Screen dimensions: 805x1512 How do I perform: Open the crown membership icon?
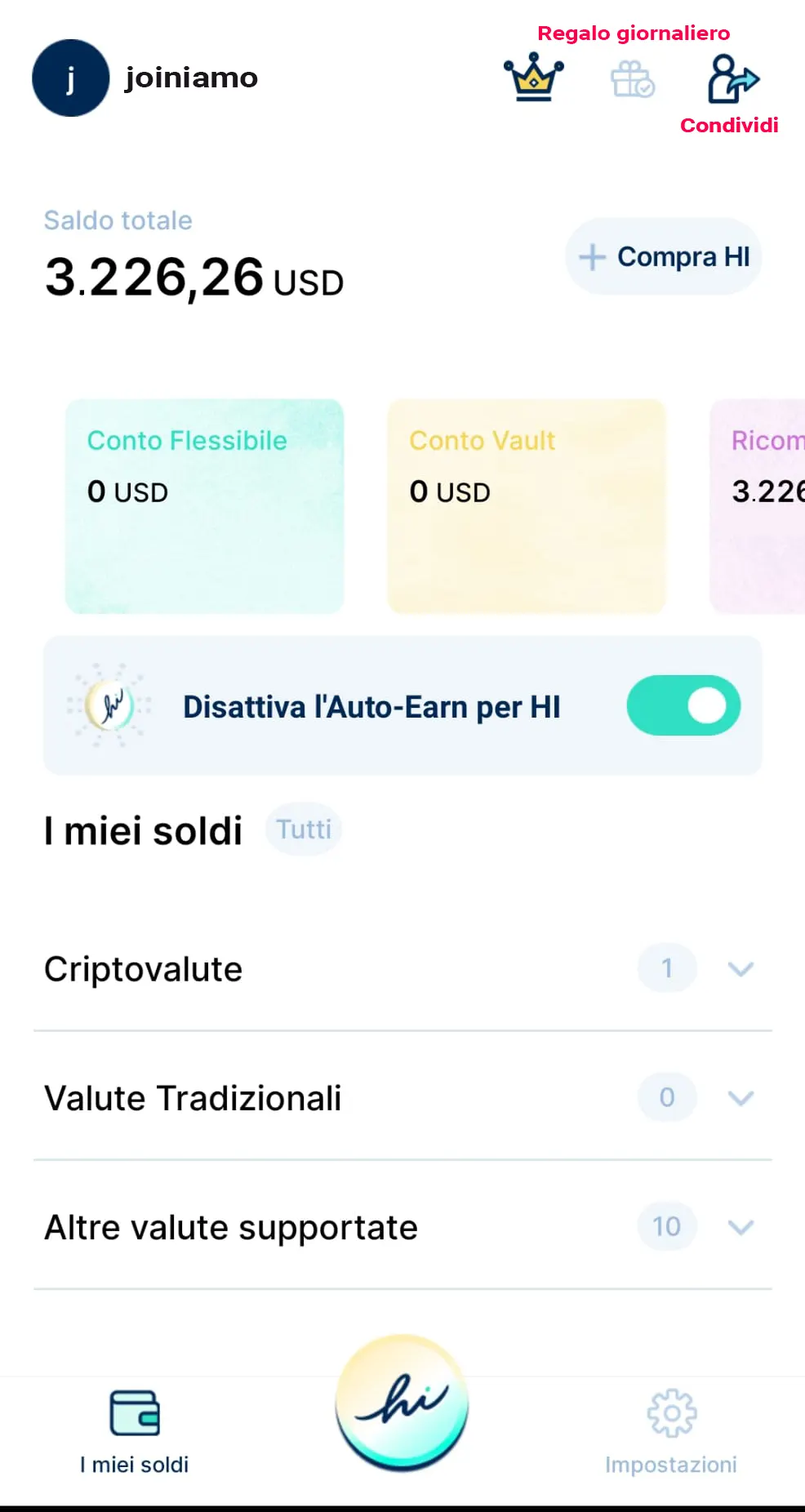click(533, 78)
